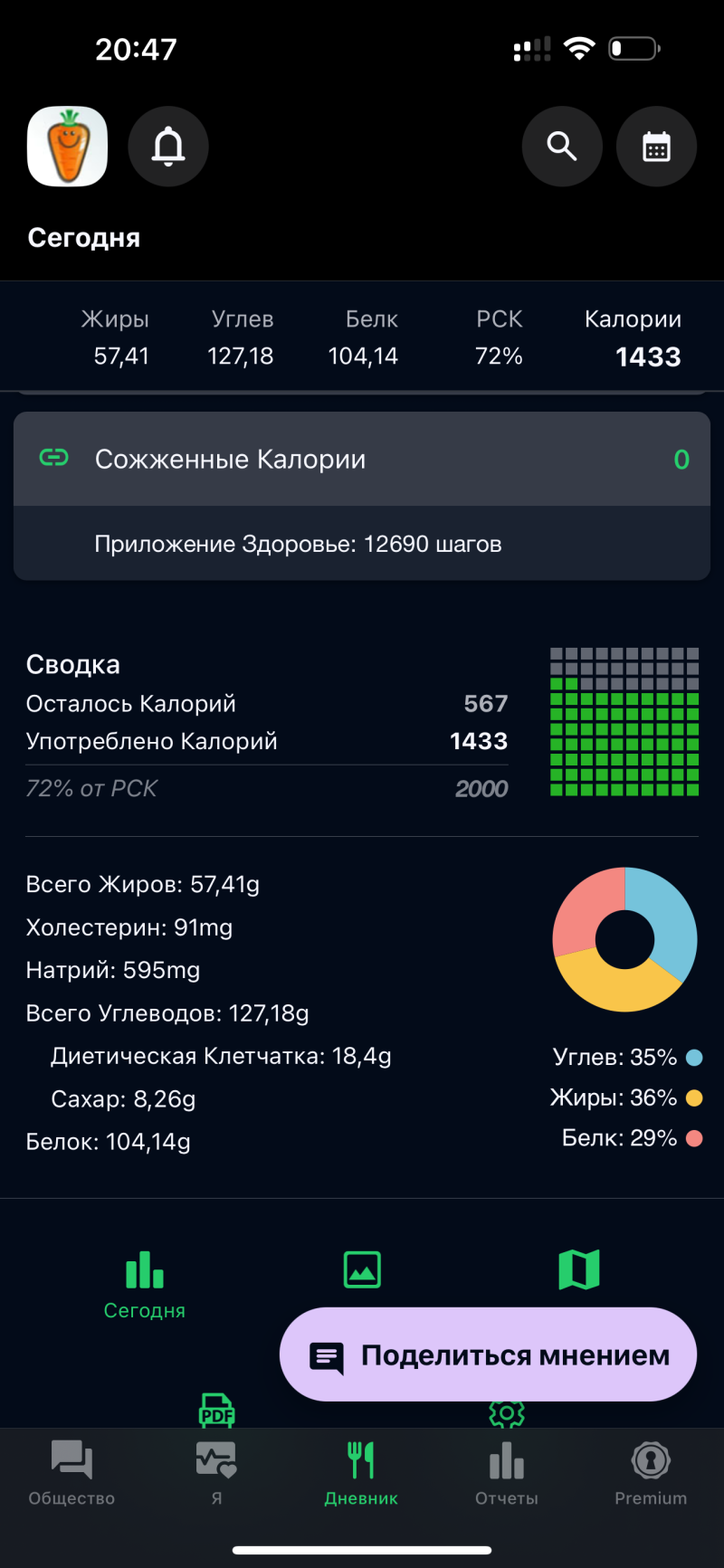
Task: Open the Сожженные Калории row
Action: coord(362,460)
